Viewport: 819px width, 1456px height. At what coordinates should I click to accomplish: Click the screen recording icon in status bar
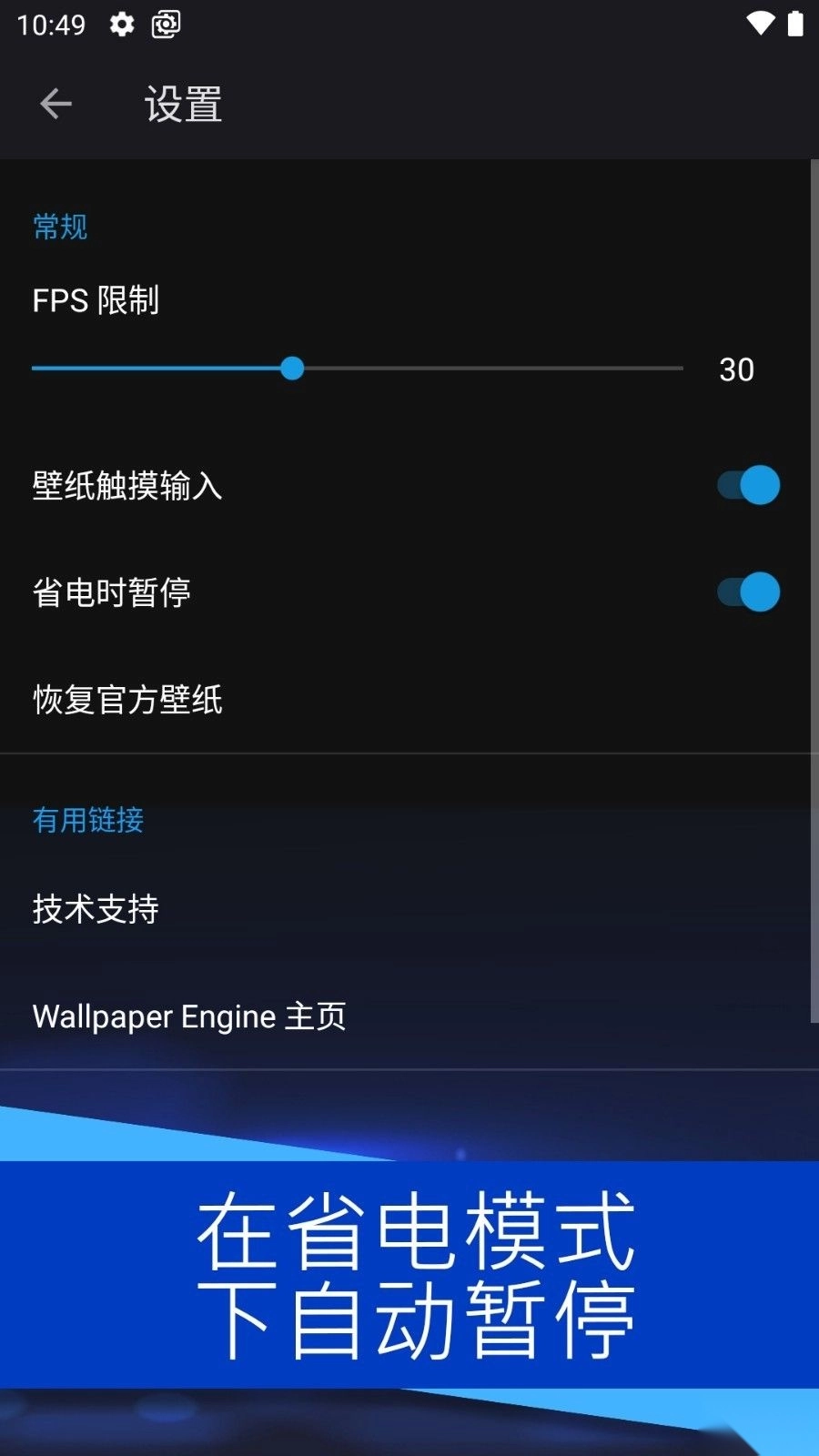[x=165, y=25]
